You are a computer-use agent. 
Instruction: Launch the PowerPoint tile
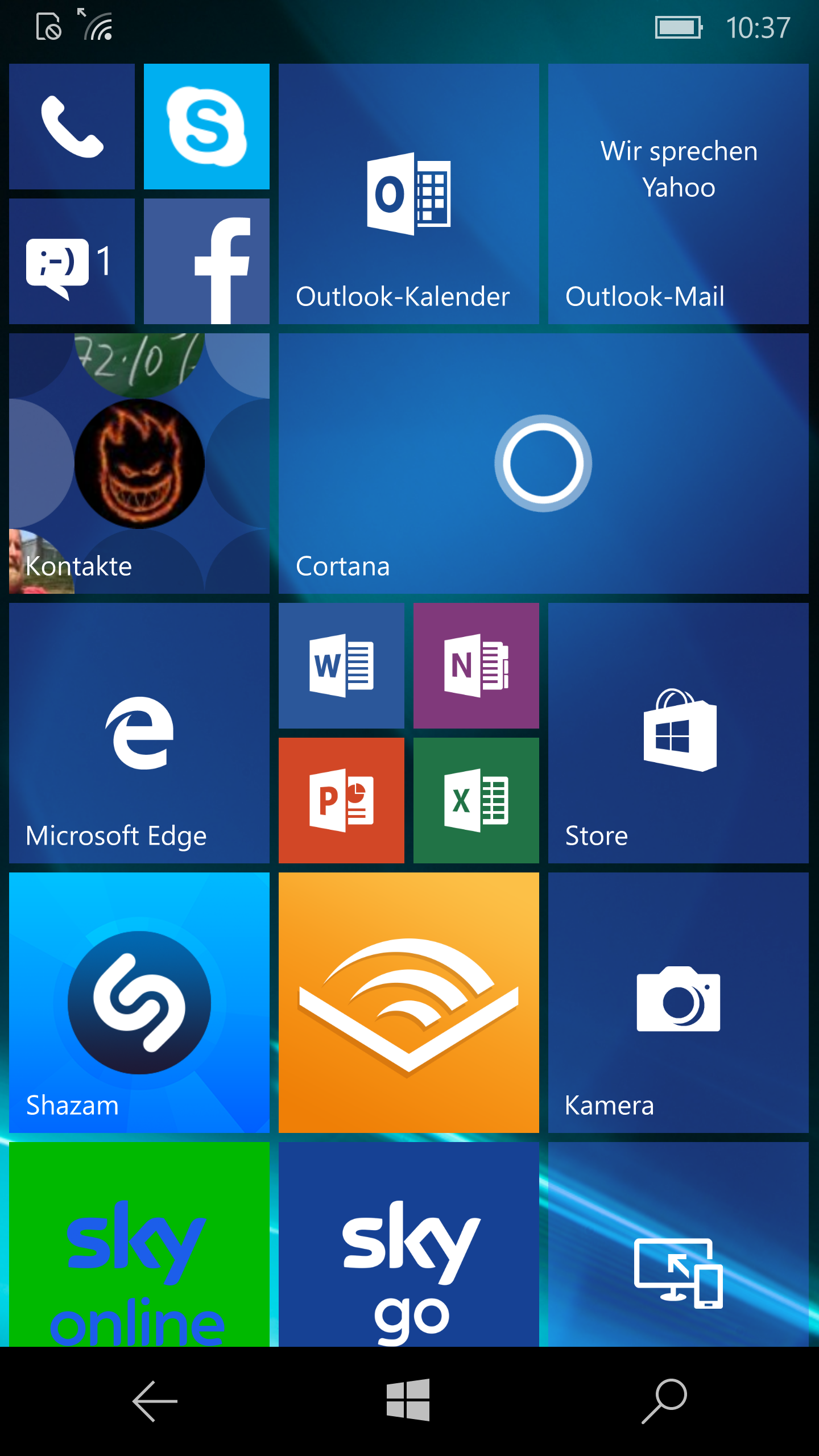click(x=341, y=800)
